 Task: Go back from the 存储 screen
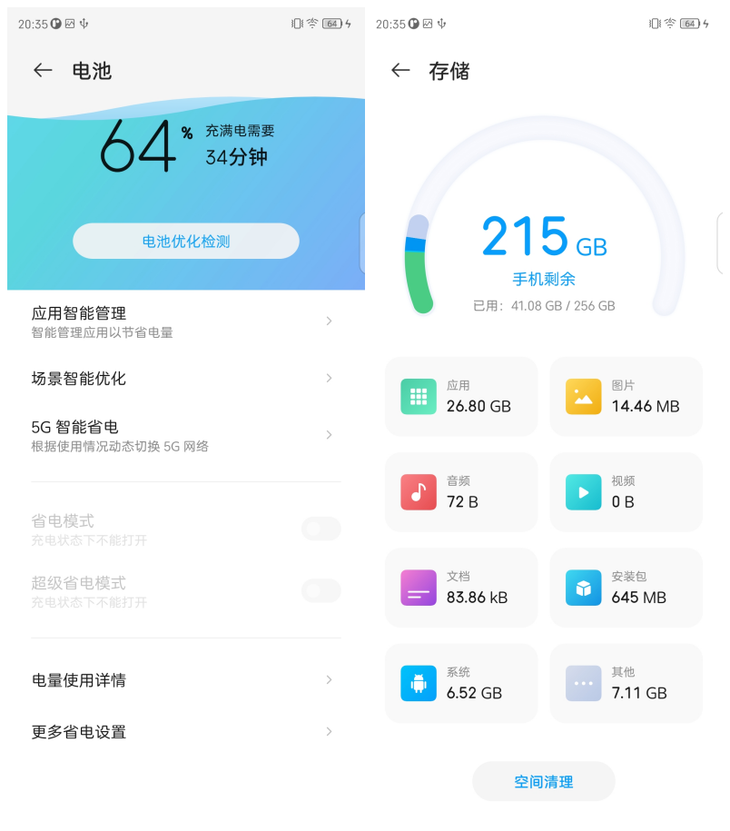coord(400,70)
